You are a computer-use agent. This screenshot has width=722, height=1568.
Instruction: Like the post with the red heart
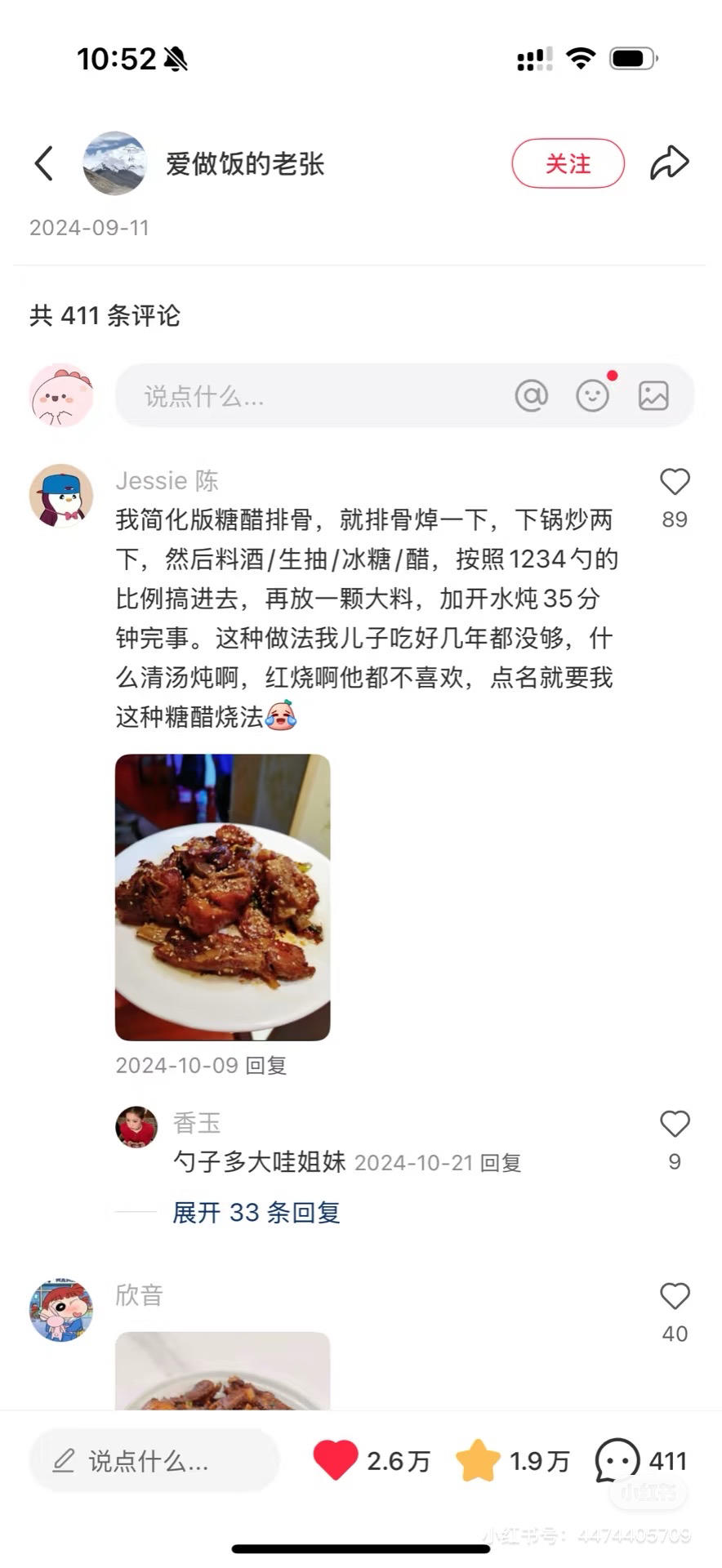point(336,1460)
